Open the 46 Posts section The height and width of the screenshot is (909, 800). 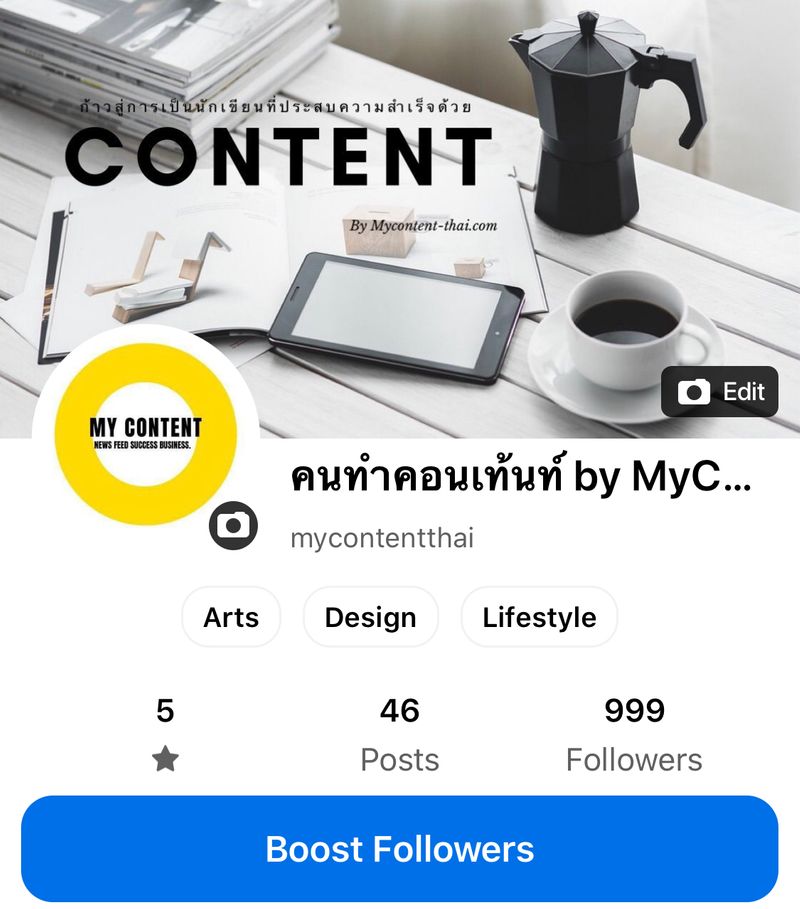[x=399, y=733]
